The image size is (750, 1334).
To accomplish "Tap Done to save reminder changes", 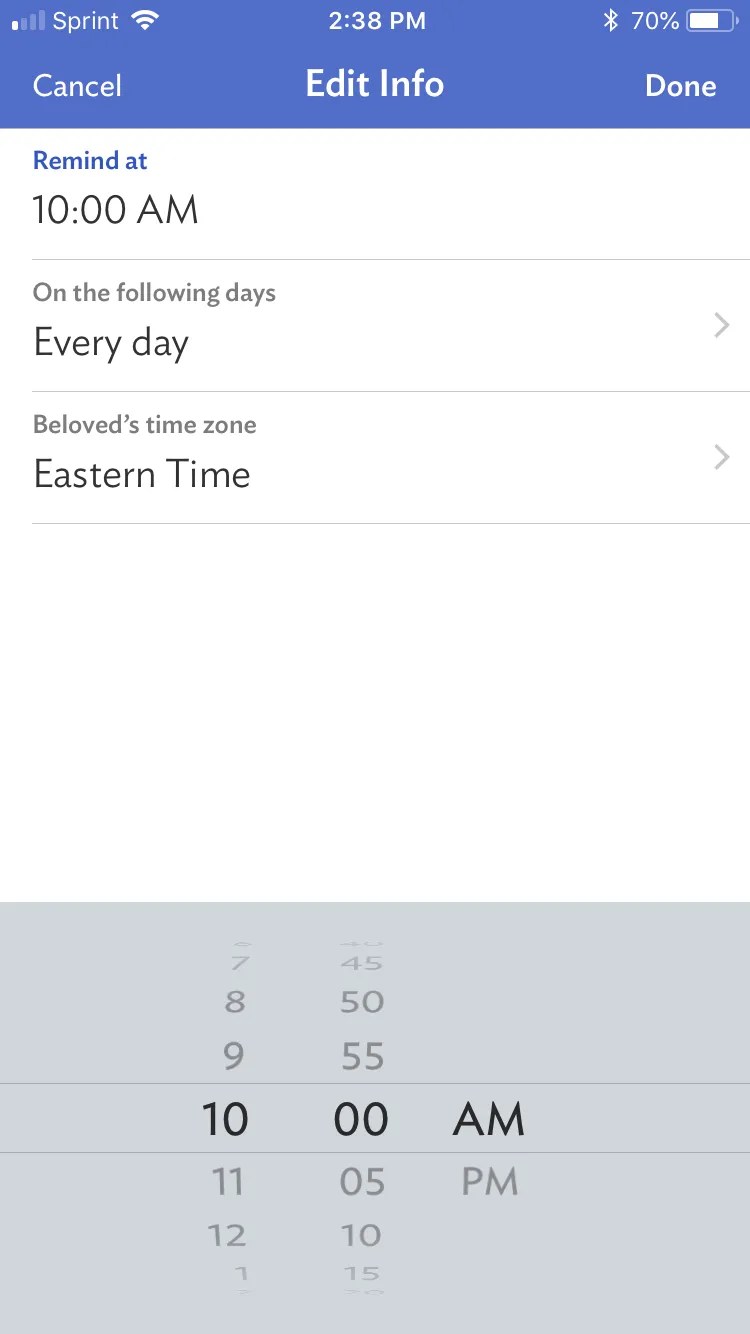I will pyautogui.click(x=681, y=86).
